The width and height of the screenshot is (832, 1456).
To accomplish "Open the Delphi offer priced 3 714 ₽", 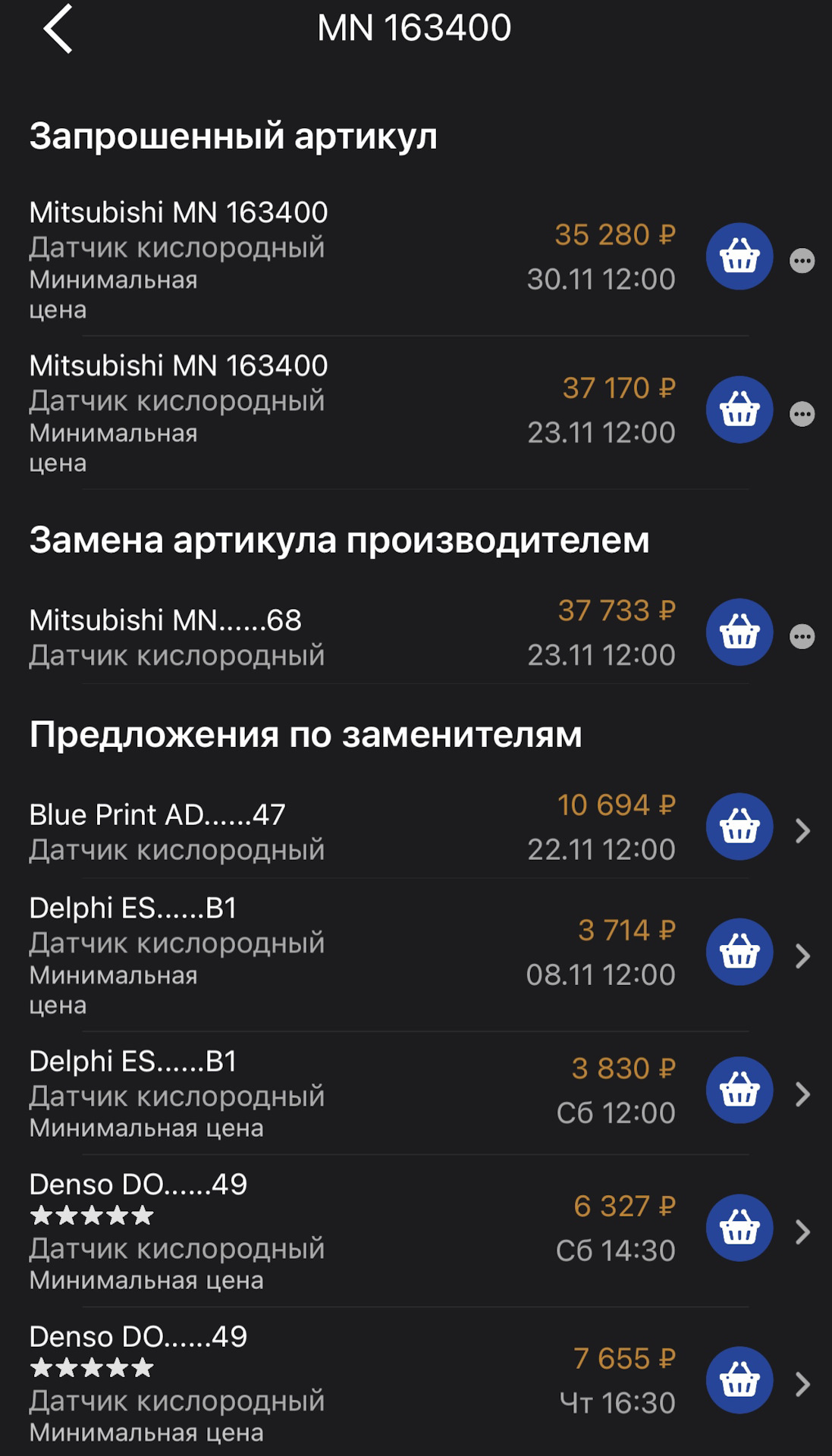I will click(802, 956).
